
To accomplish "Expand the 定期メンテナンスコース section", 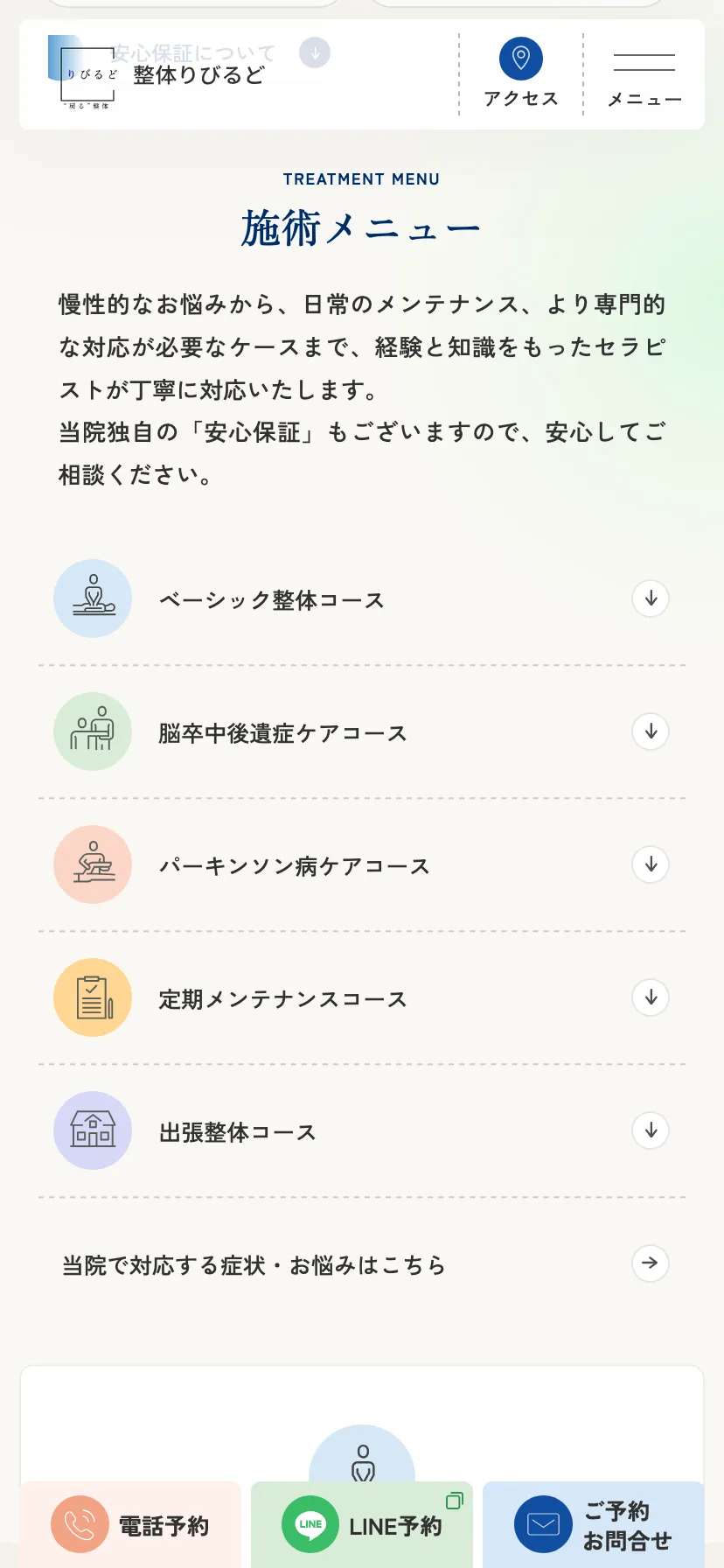I will tap(650, 997).
